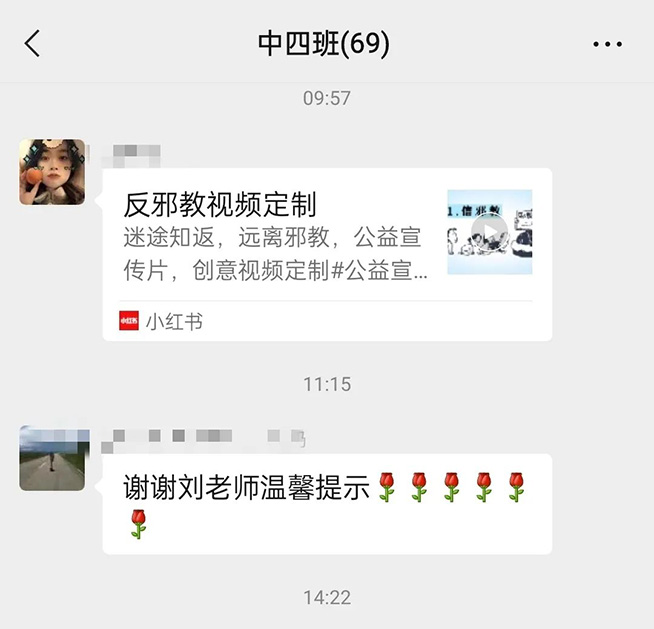The height and width of the screenshot is (629, 654).
Task: Go back from the 中四班 group chat
Action: [33, 44]
